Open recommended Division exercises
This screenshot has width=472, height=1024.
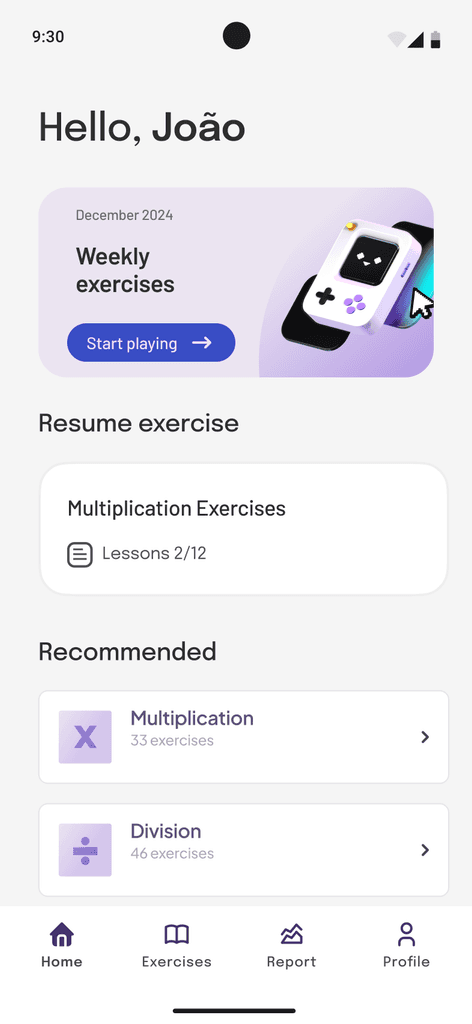coord(244,850)
